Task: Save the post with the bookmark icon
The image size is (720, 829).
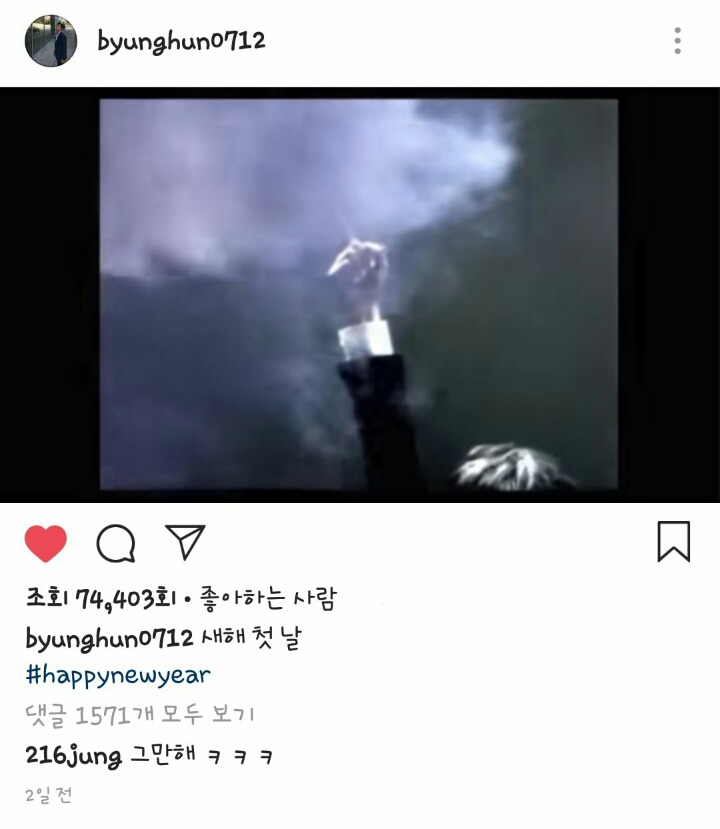Action: (x=675, y=540)
